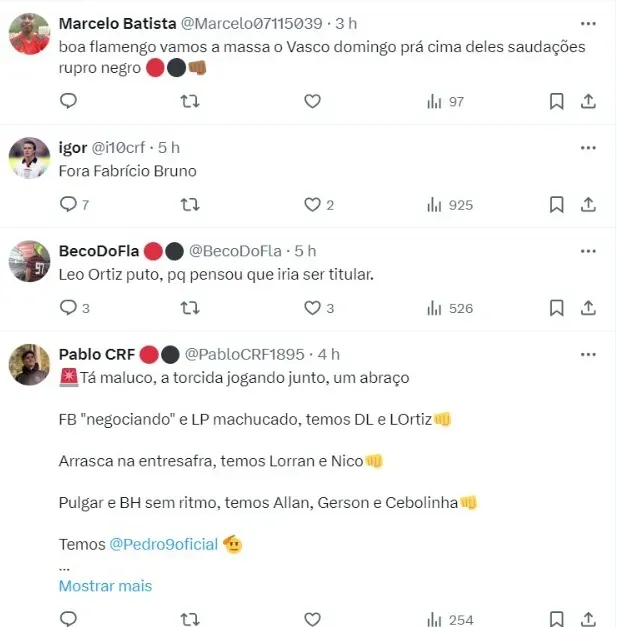This screenshot has height=627, width=617.
Task: Share BecoDoFla's tweet
Action: point(589,308)
